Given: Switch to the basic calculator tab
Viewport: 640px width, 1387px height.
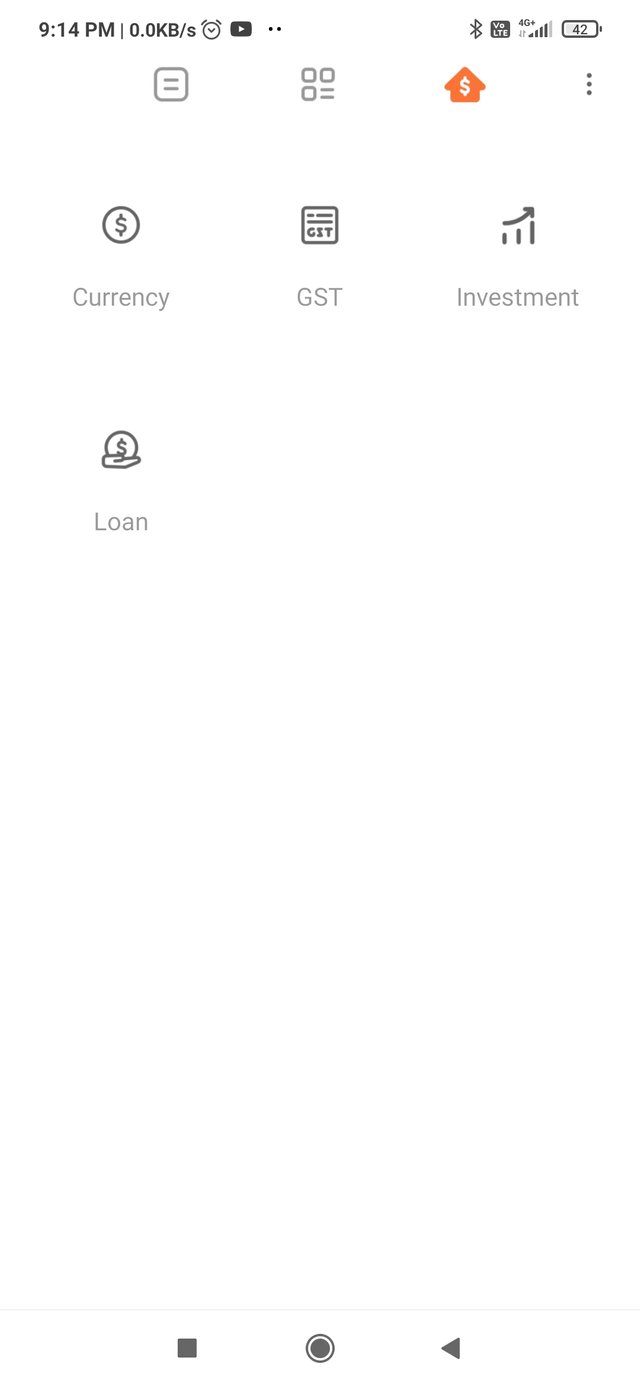Looking at the screenshot, I should (x=171, y=85).
